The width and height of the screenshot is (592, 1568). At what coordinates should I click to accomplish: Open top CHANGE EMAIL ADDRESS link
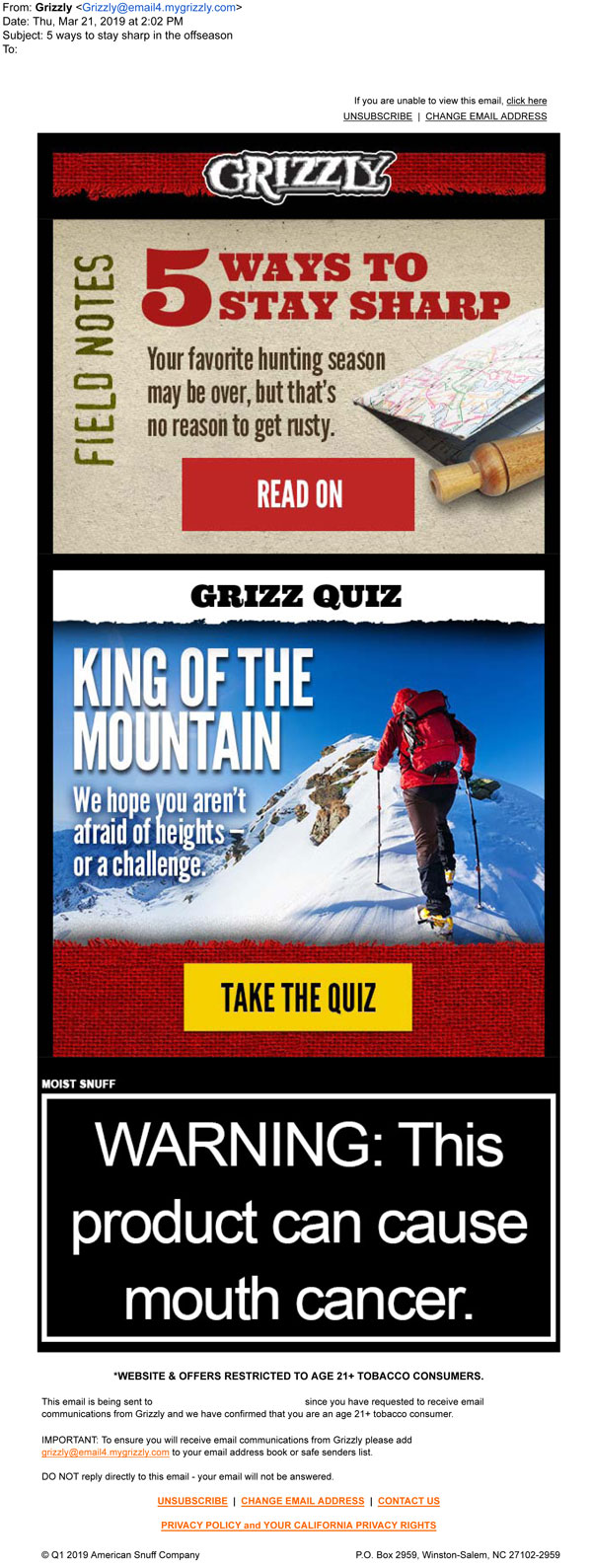(x=485, y=116)
